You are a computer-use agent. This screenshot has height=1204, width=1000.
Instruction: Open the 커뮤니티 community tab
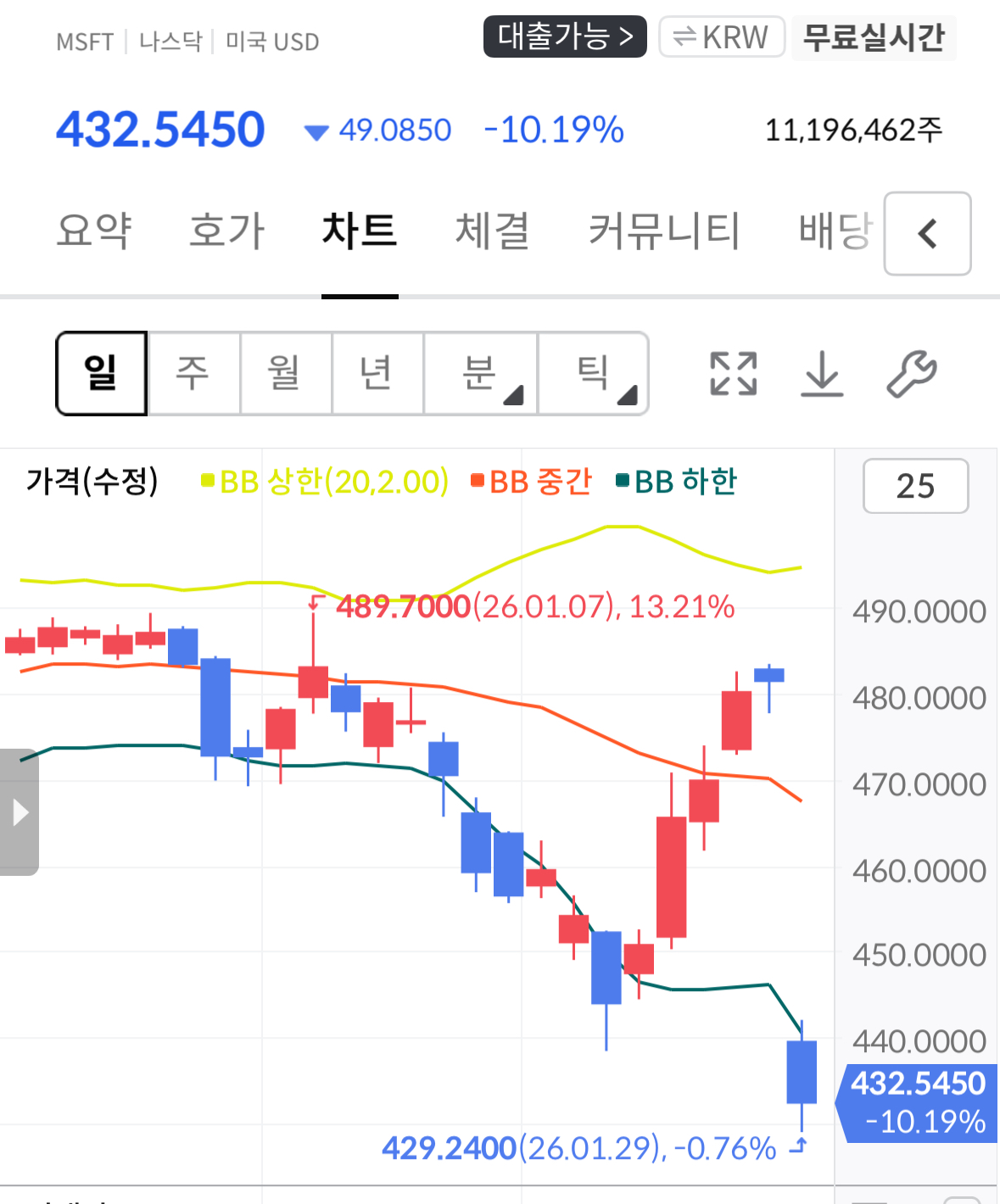664,231
